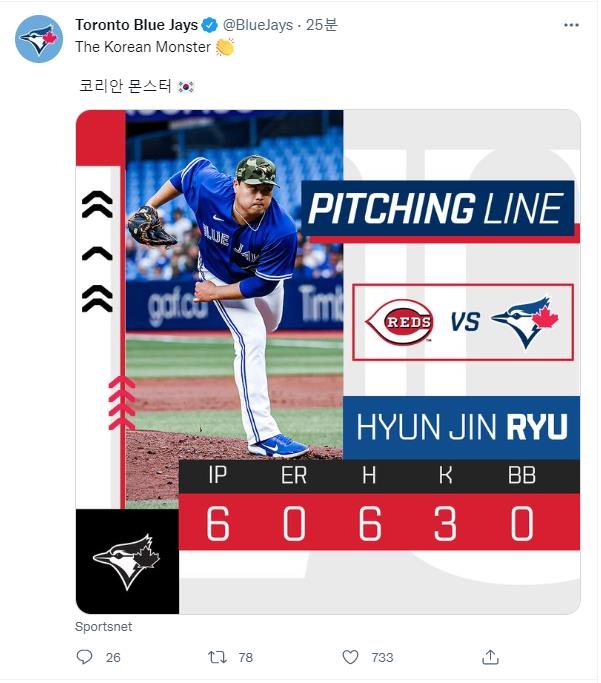Reply to the Blue Jays tweet
Image resolution: width=601 pixels, height=683 pixels.
pos(85,657)
